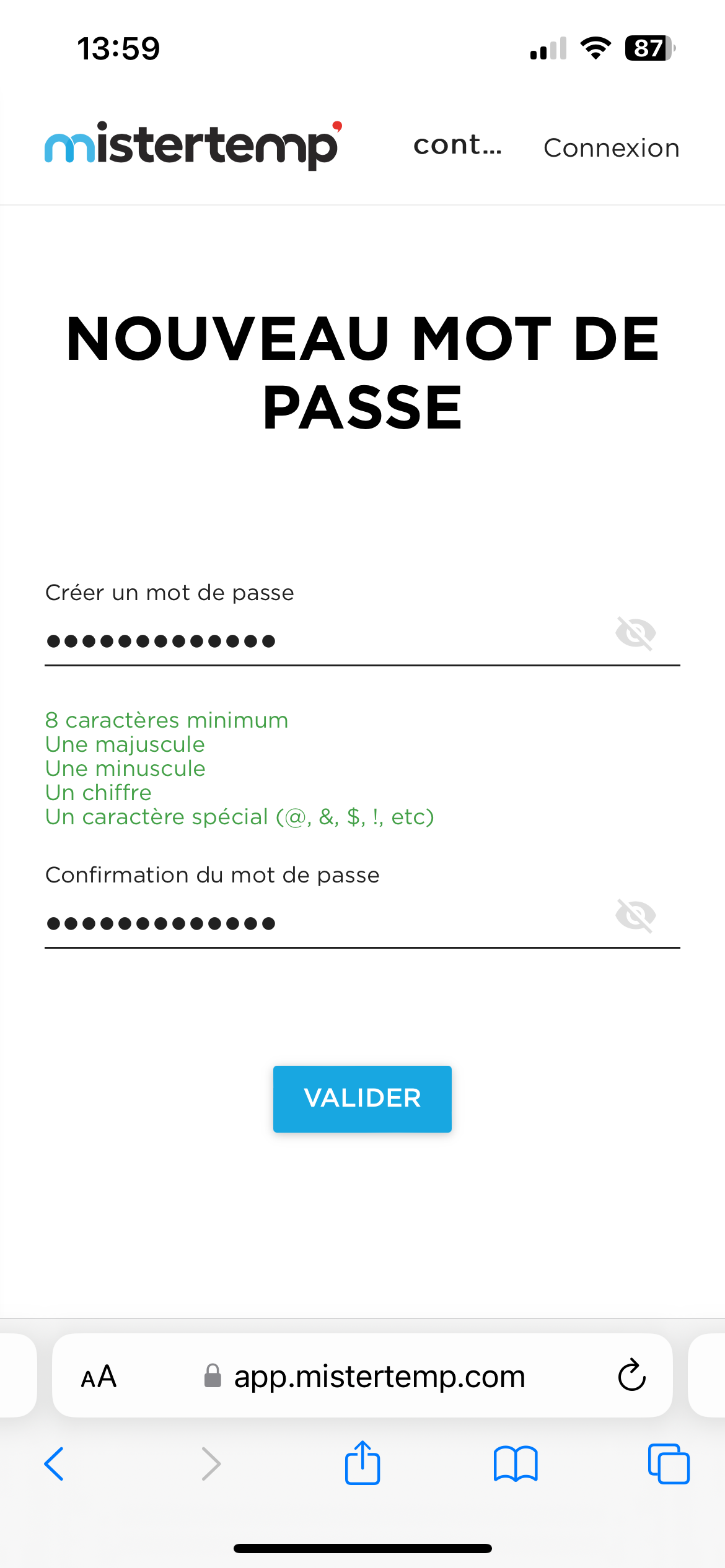Open the Connexion link
Viewport: 725px width, 1568px height.
coord(611,148)
